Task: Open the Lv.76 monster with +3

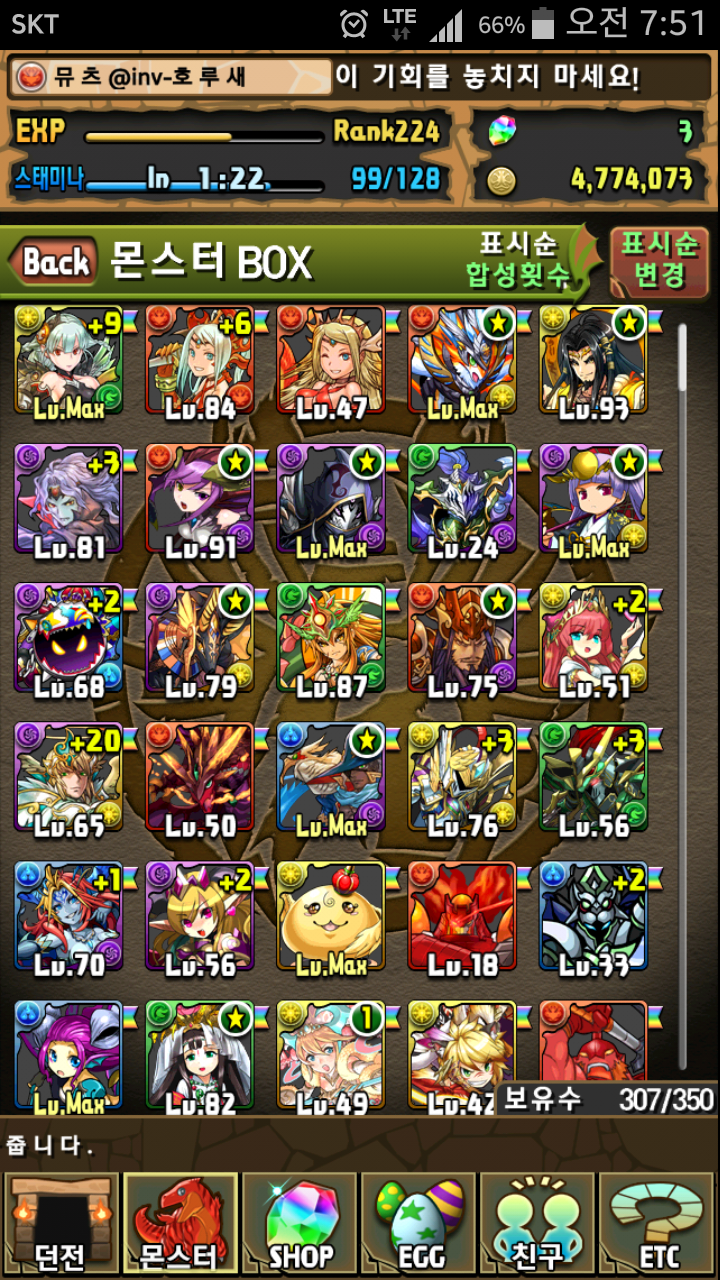Action: pyautogui.click(x=462, y=777)
